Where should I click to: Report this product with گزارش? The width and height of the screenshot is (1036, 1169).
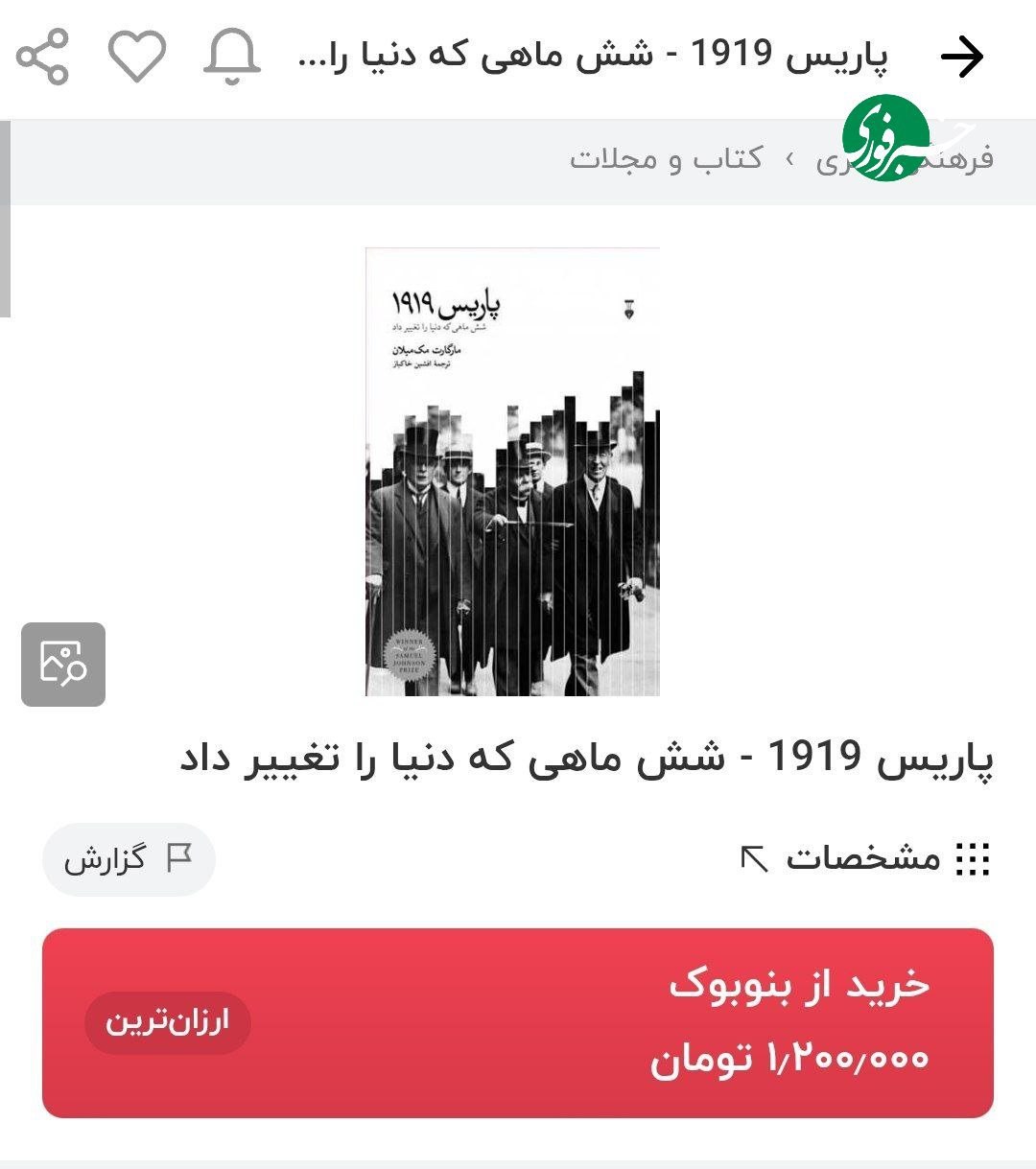click(129, 858)
